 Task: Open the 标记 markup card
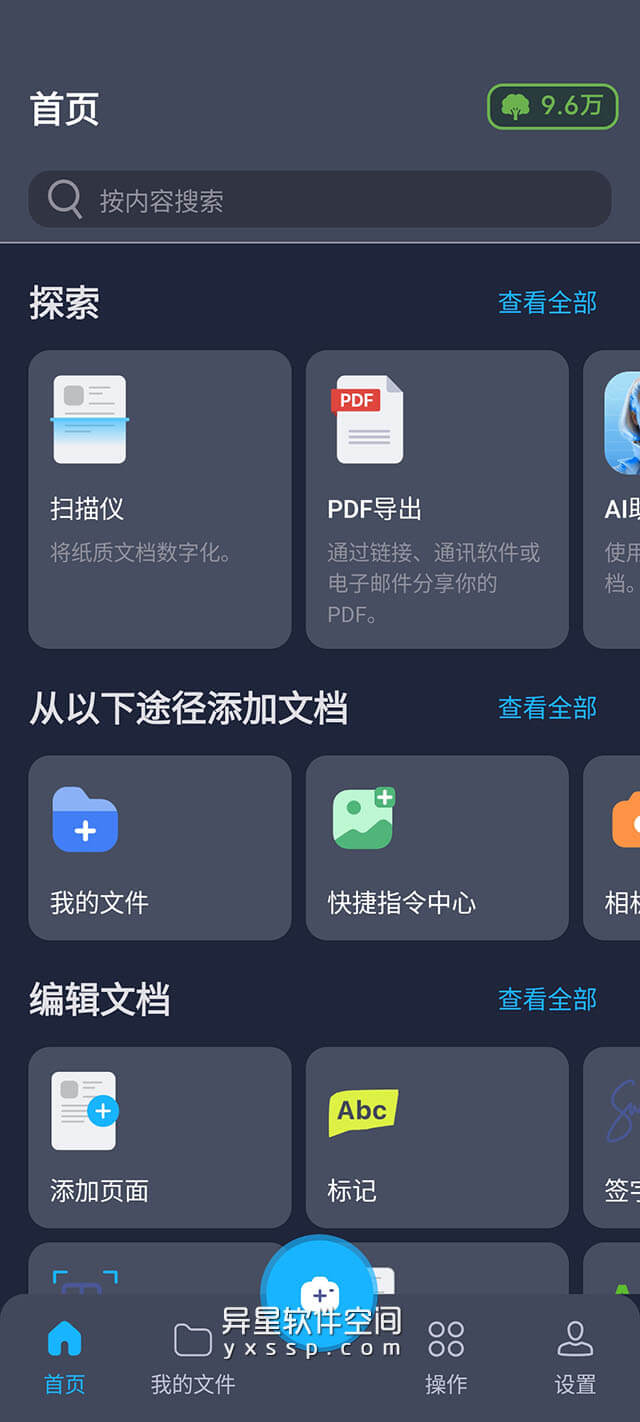point(437,1137)
